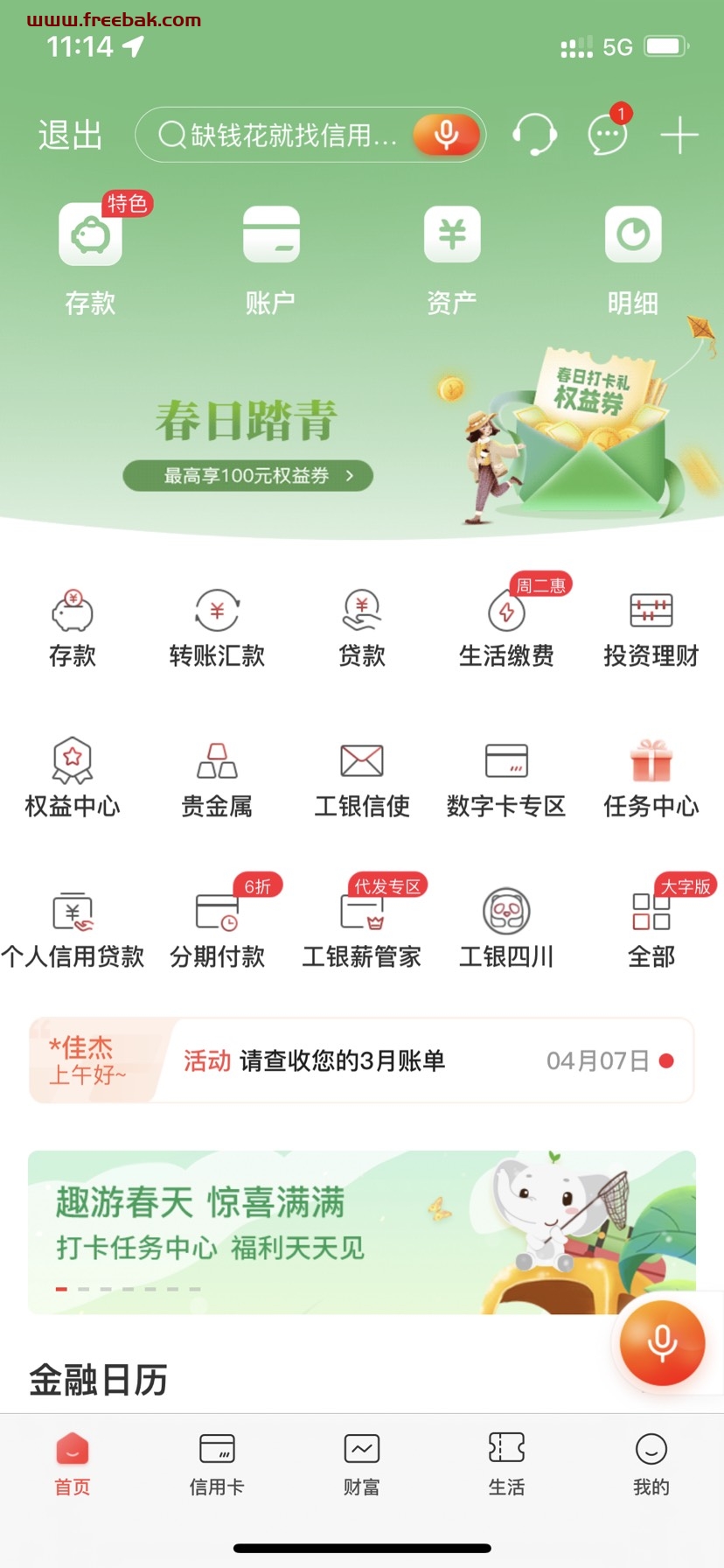The height and width of the screenshot is (1568, 724).
Task: Go to 转账汇款
Action: pos(217,629)
